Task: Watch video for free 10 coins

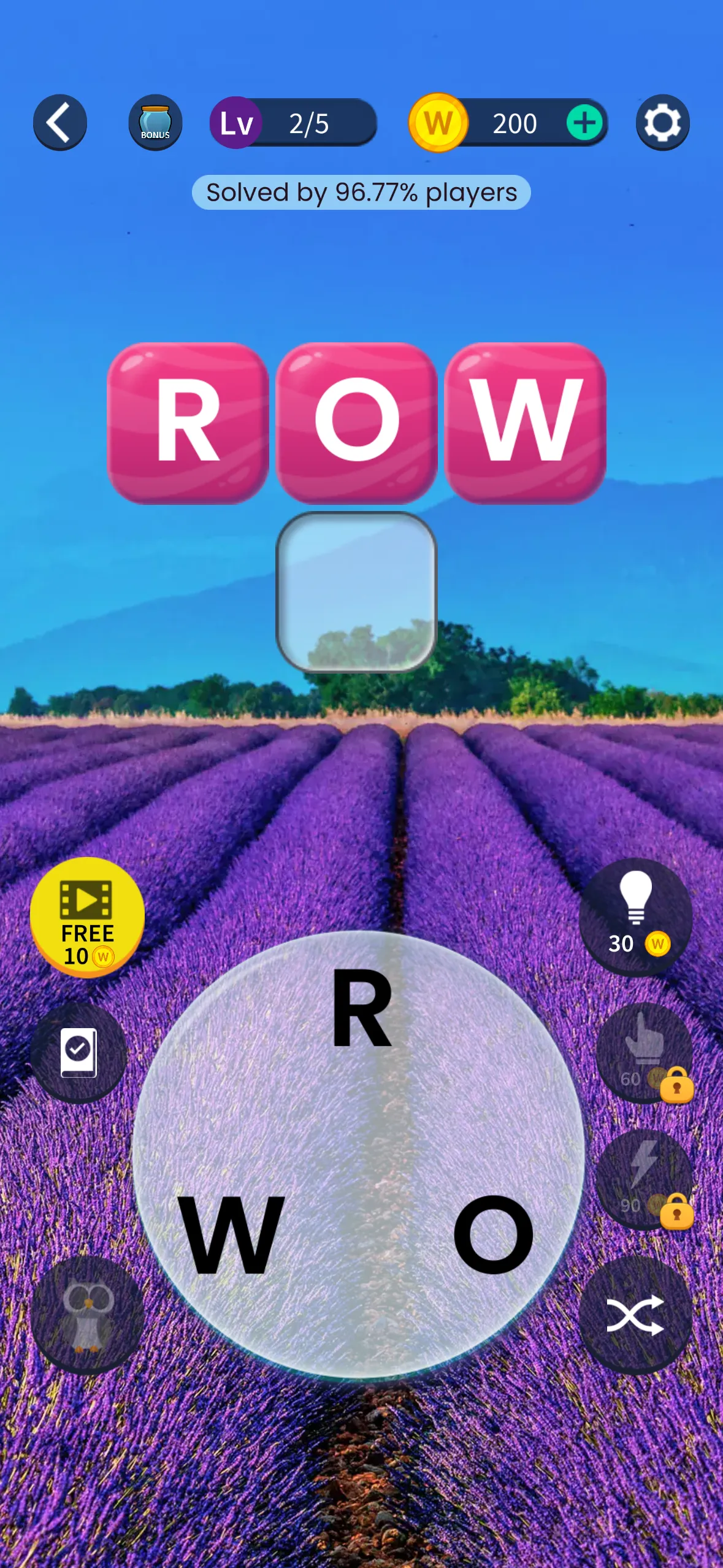Action: pos(87,916)
